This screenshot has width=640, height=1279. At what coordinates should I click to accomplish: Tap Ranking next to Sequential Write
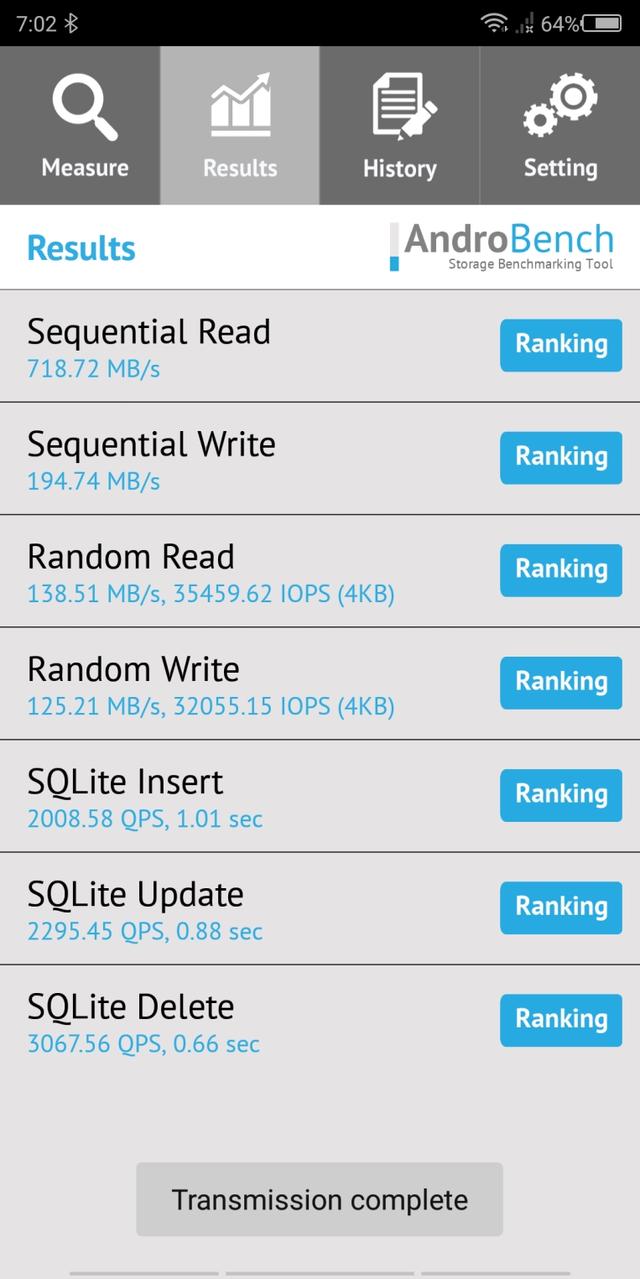click(561, 458)
